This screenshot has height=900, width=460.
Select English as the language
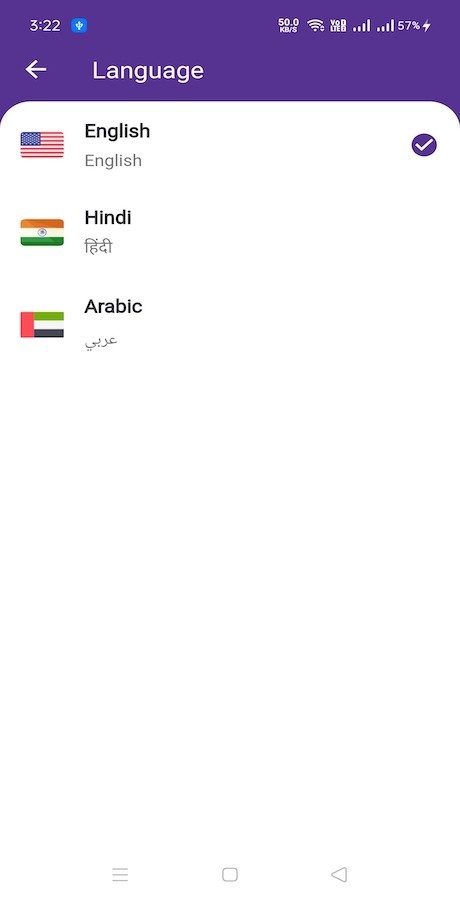coord(230,145)
